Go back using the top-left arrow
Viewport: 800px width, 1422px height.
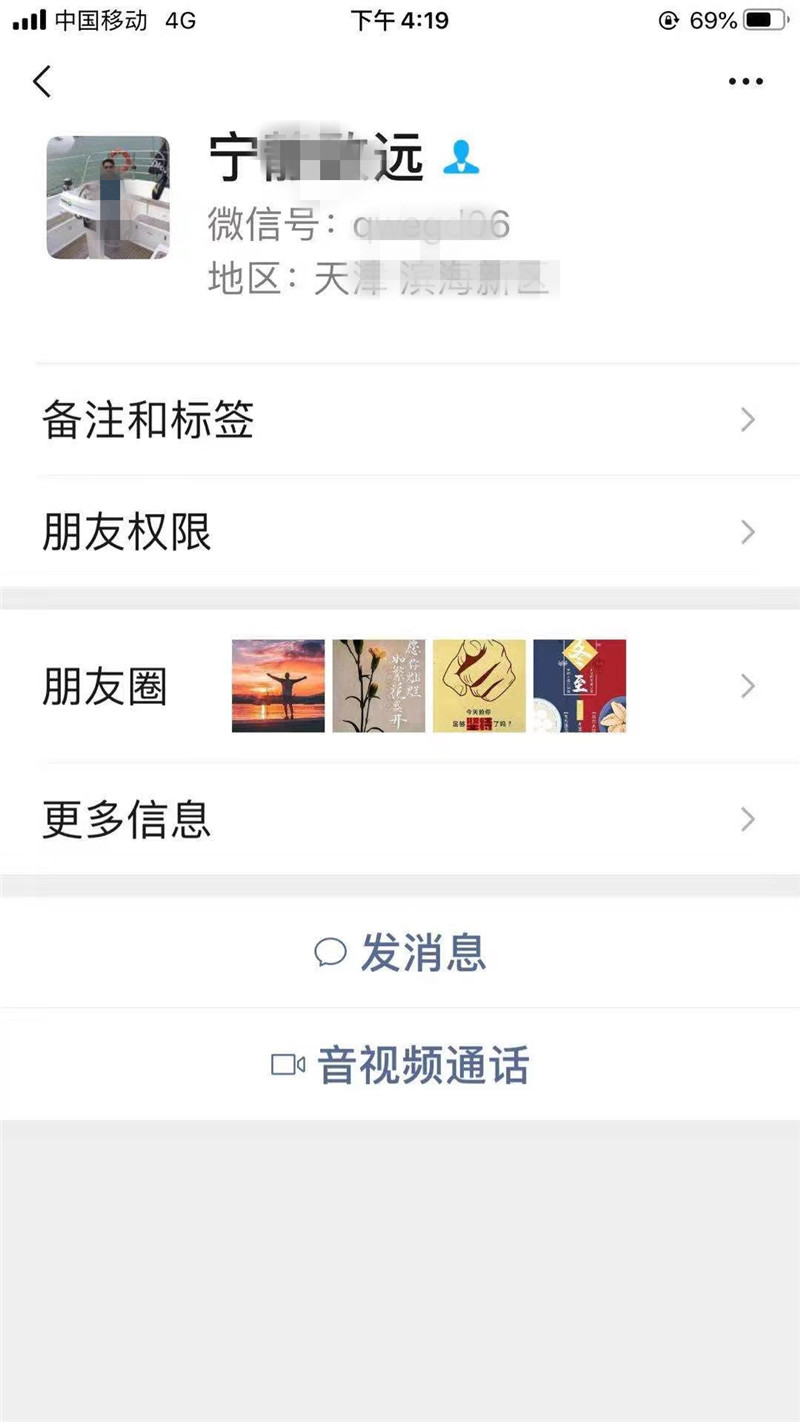[x=42, y=81]
